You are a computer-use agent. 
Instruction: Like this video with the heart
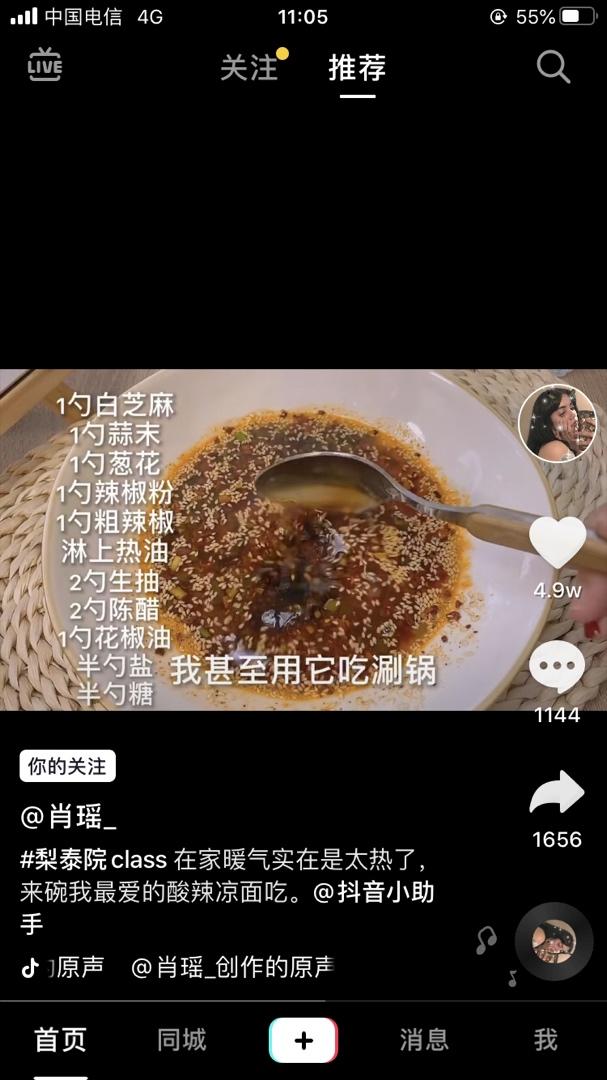point(557,543)
